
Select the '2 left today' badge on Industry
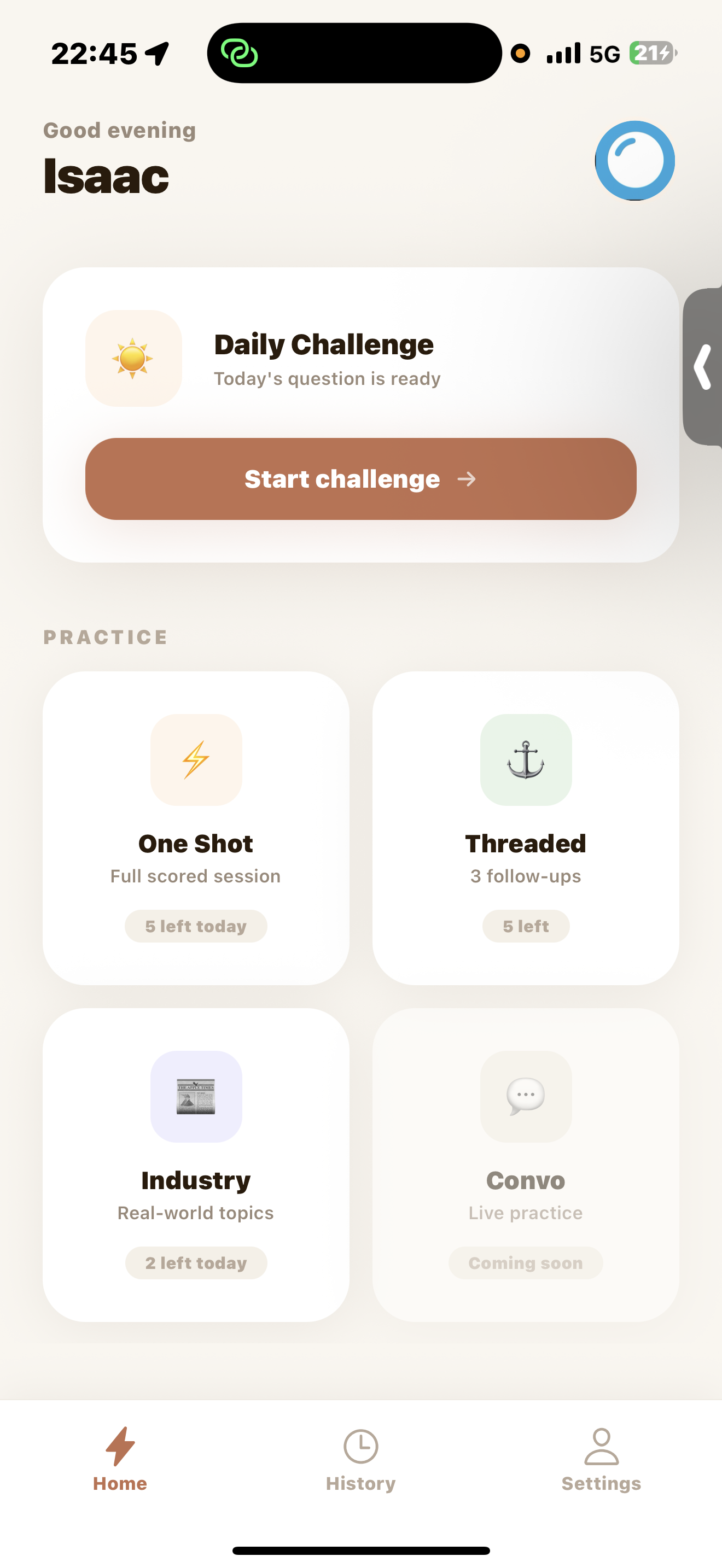tap(195, 1263)
